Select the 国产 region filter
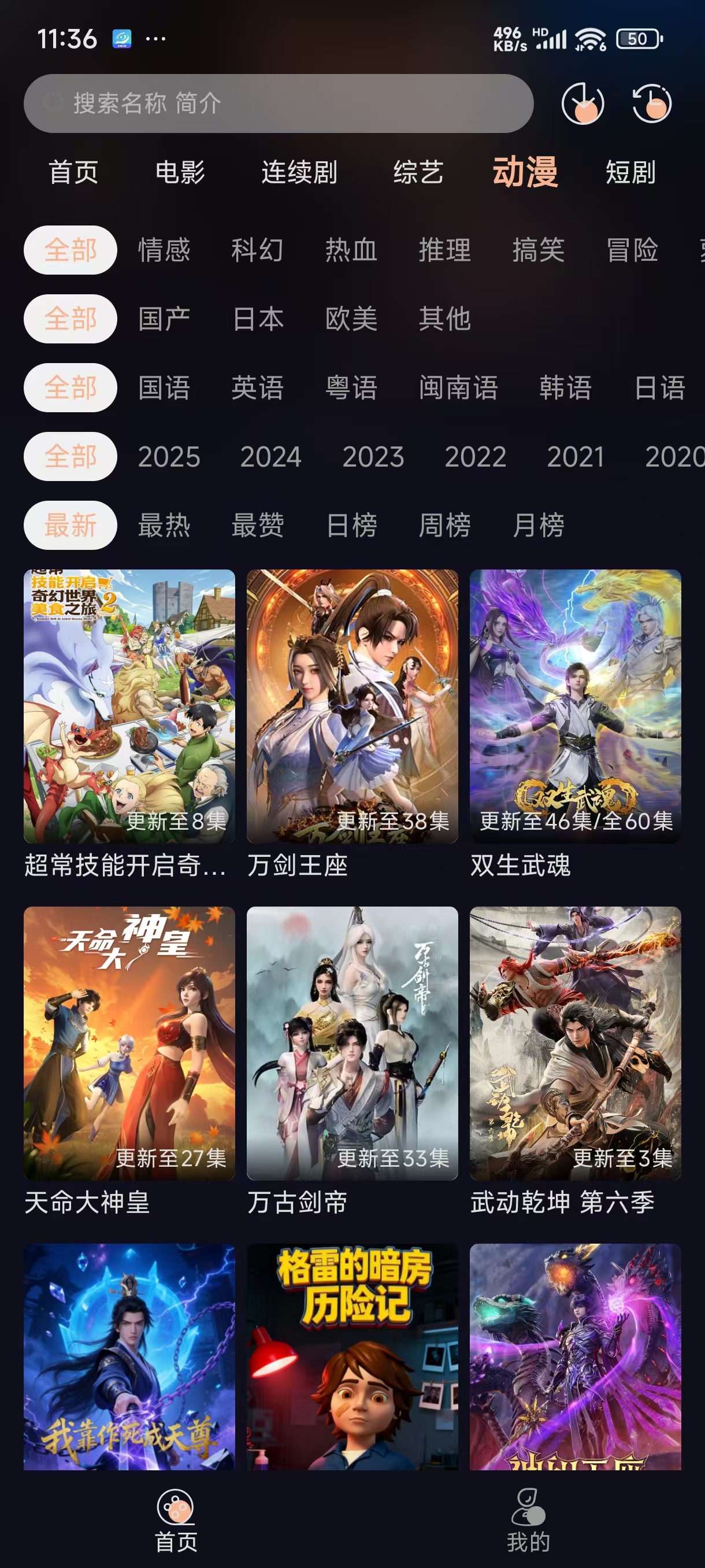 [x=164, y=319]
